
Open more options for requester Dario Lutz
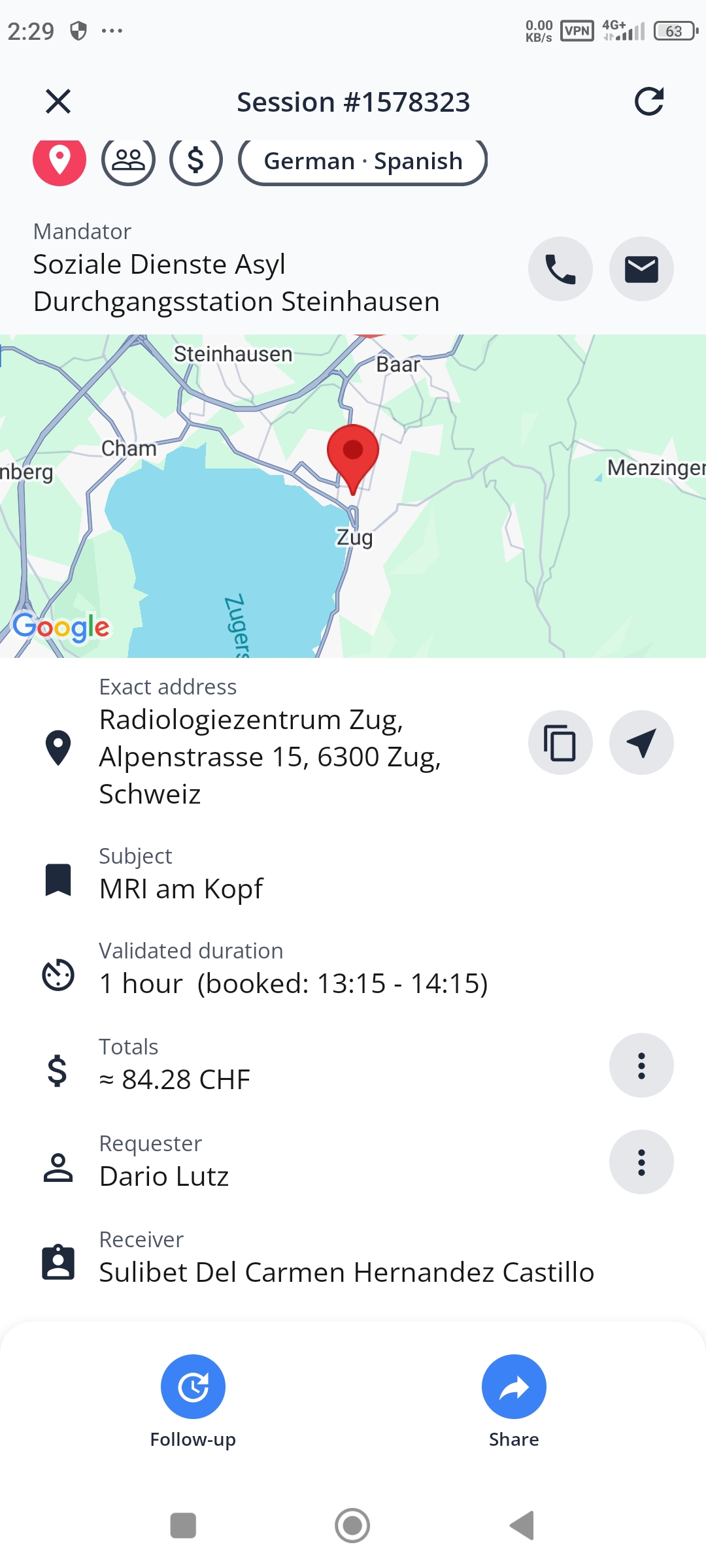click(641, 1162)
